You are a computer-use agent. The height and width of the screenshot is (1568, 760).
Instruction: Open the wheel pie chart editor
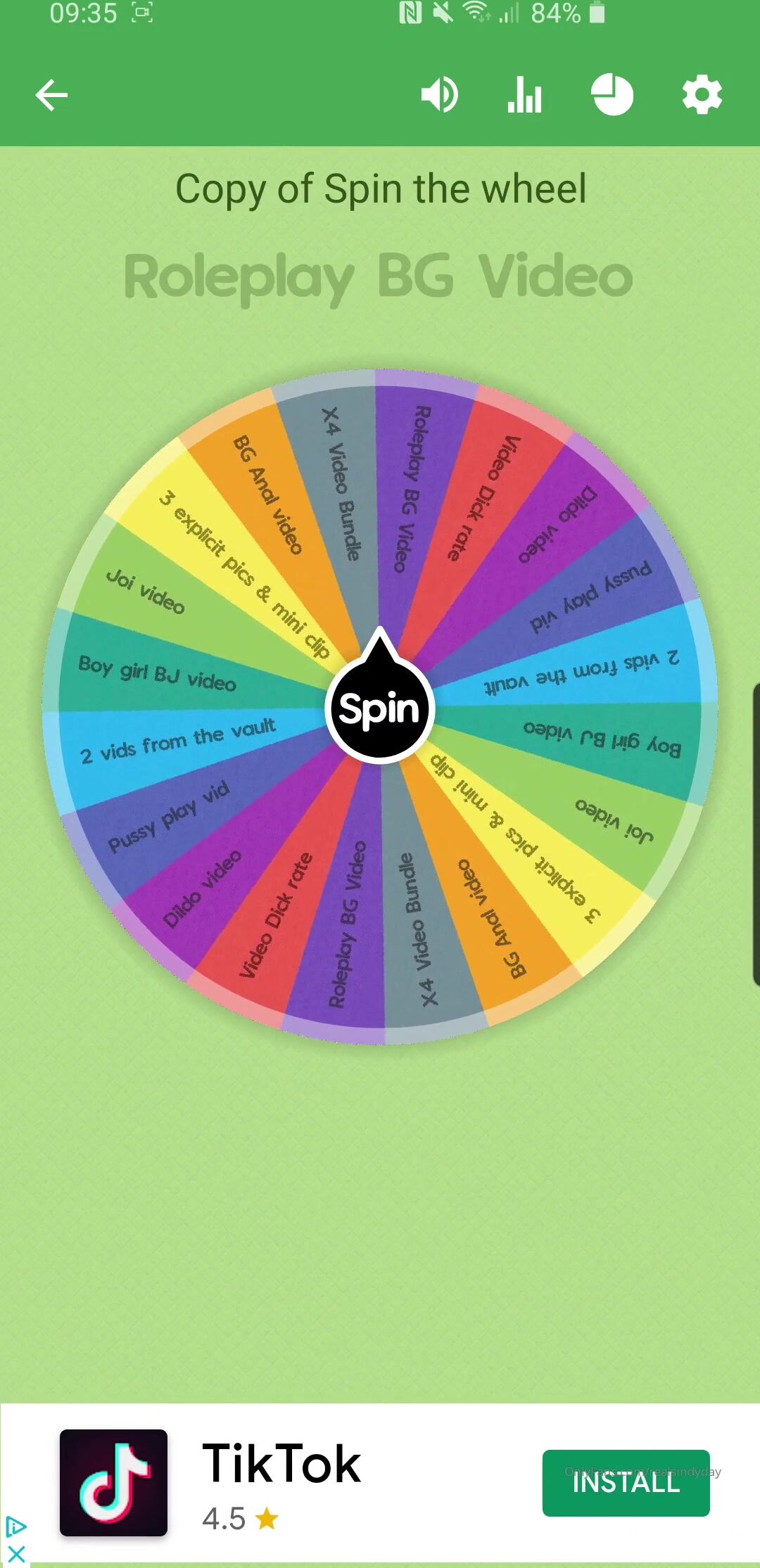[x=612, y=95]
